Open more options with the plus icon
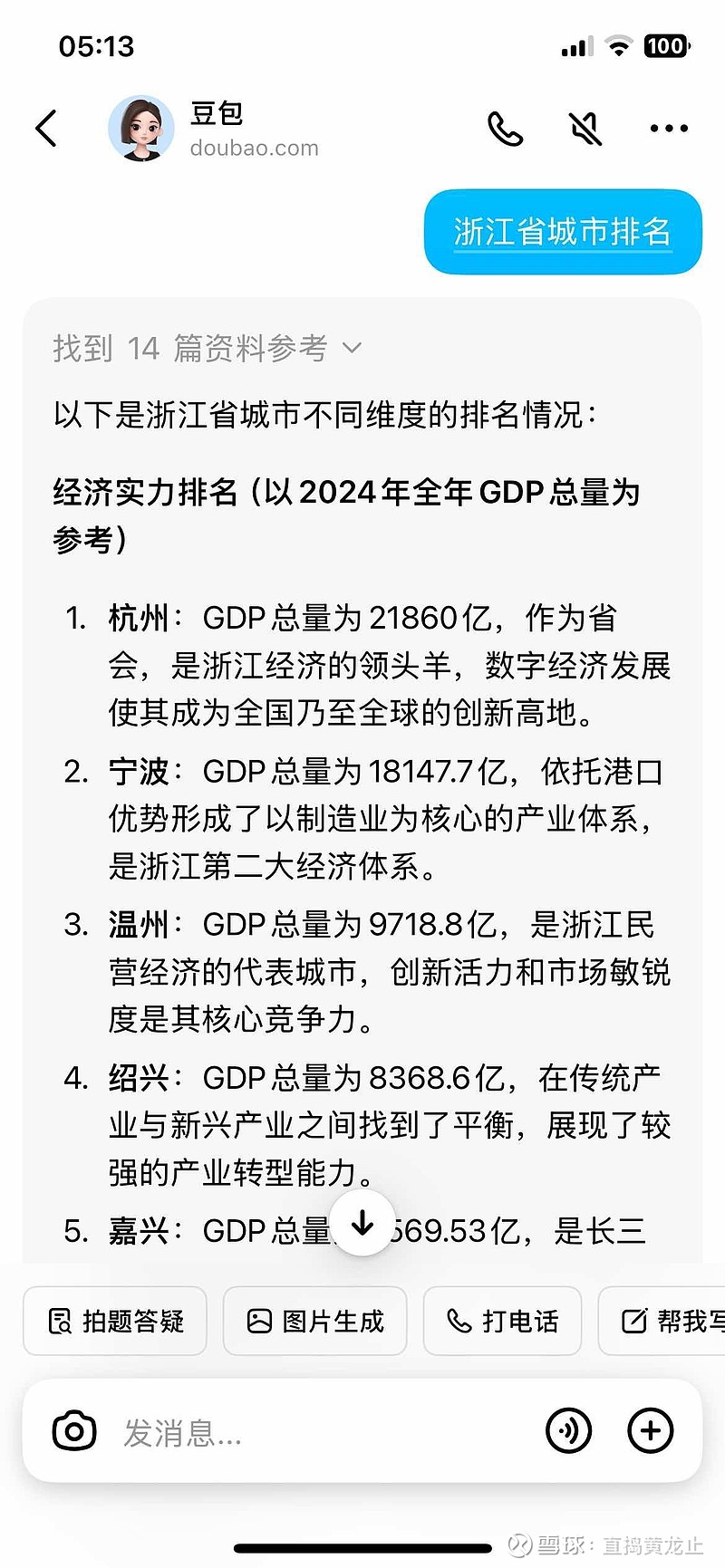This screenshot has width=725, height=1568. [650, 1432]
